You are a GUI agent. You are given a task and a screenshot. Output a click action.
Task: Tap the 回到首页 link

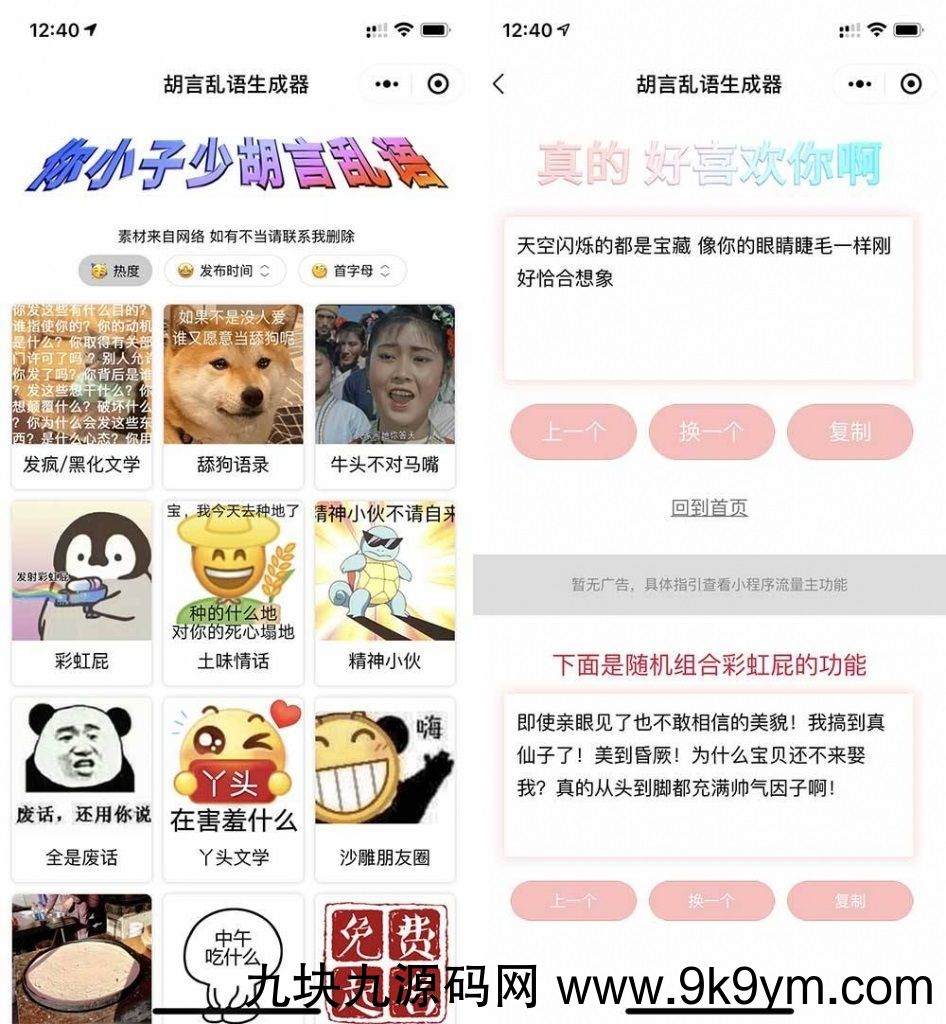[x=709, y=508]
